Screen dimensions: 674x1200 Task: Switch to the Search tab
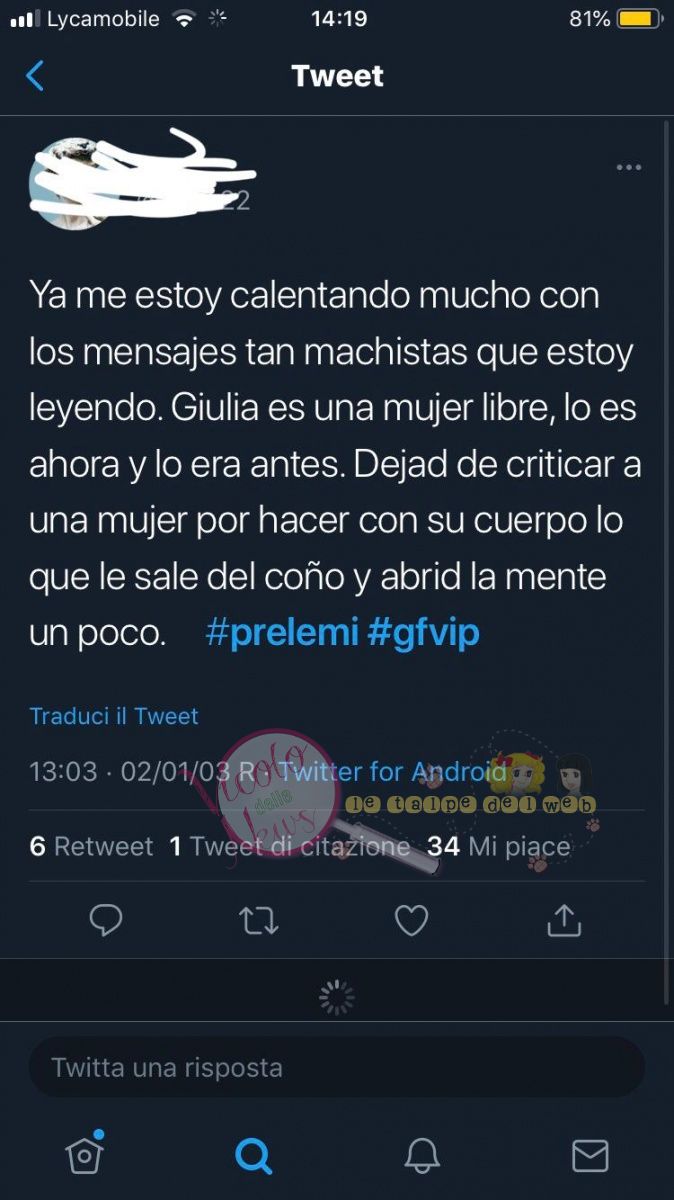253,1157
